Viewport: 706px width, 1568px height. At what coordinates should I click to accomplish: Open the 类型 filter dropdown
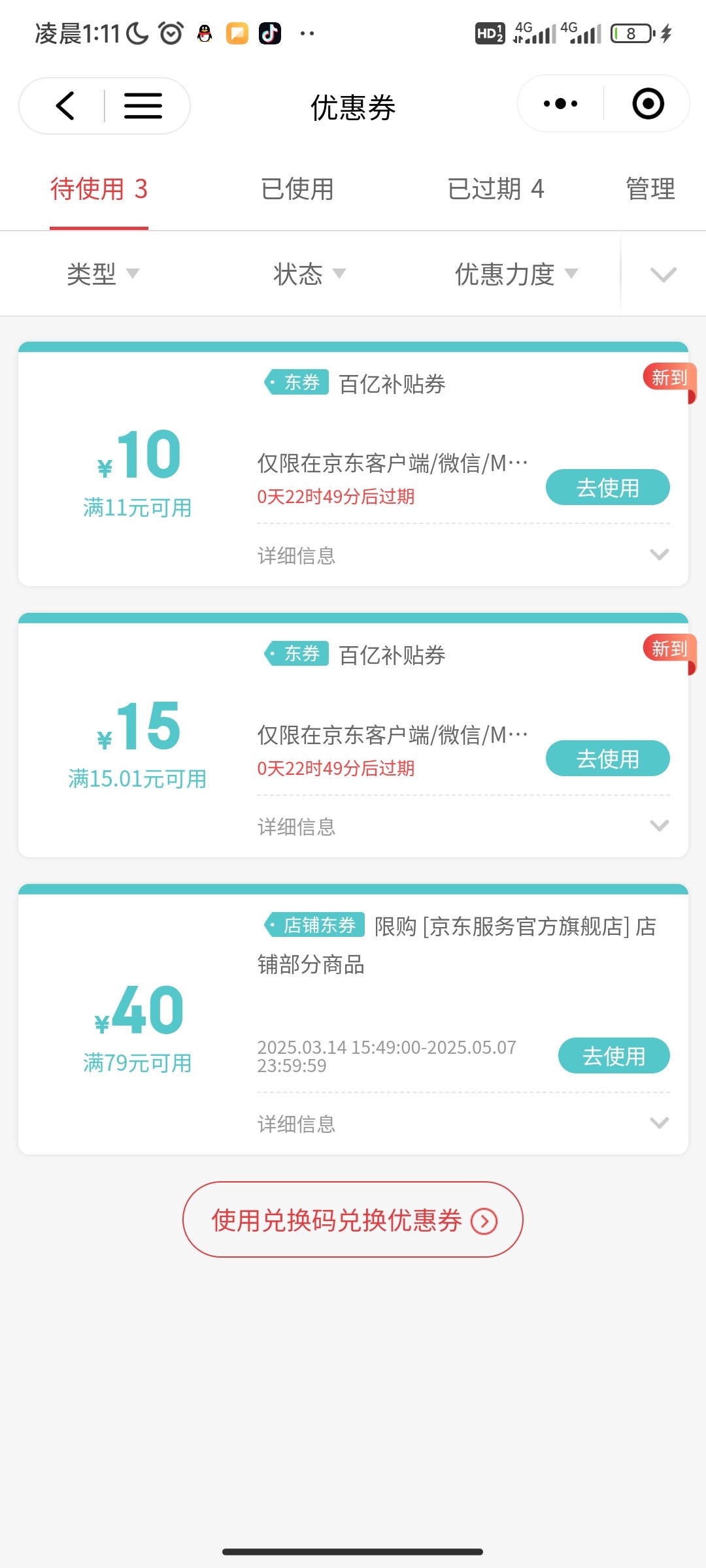pyautogui.click(x=103, y=274)
